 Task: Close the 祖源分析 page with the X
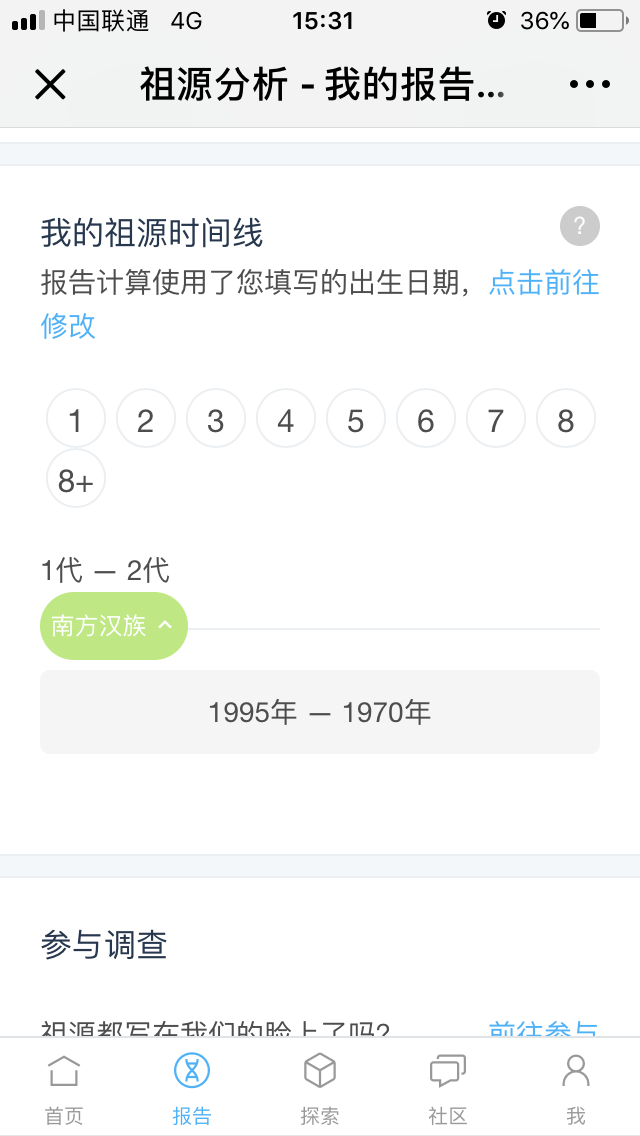[x=51, y=85]
